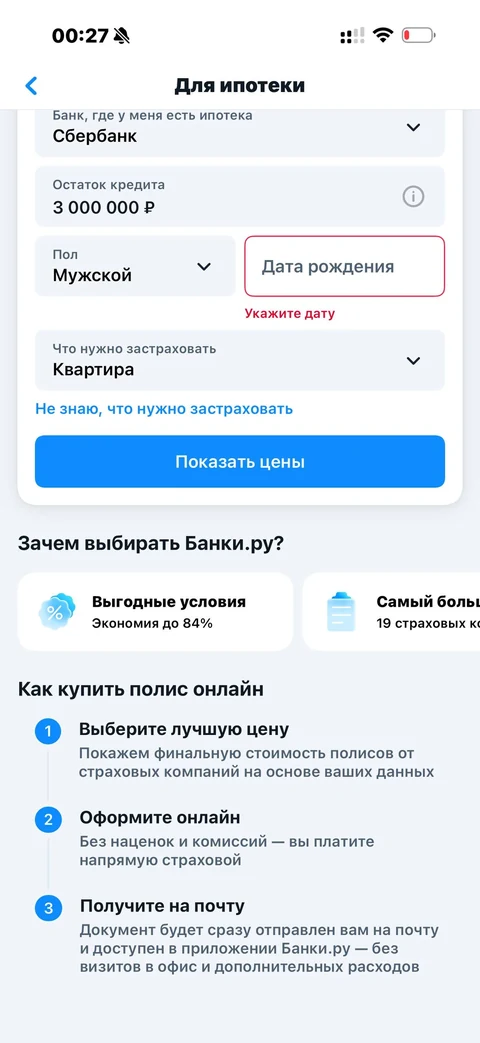The height and width of the screenshot is (1043, 480).
Task: Tap the Дата рождения field
Action: 344,266
